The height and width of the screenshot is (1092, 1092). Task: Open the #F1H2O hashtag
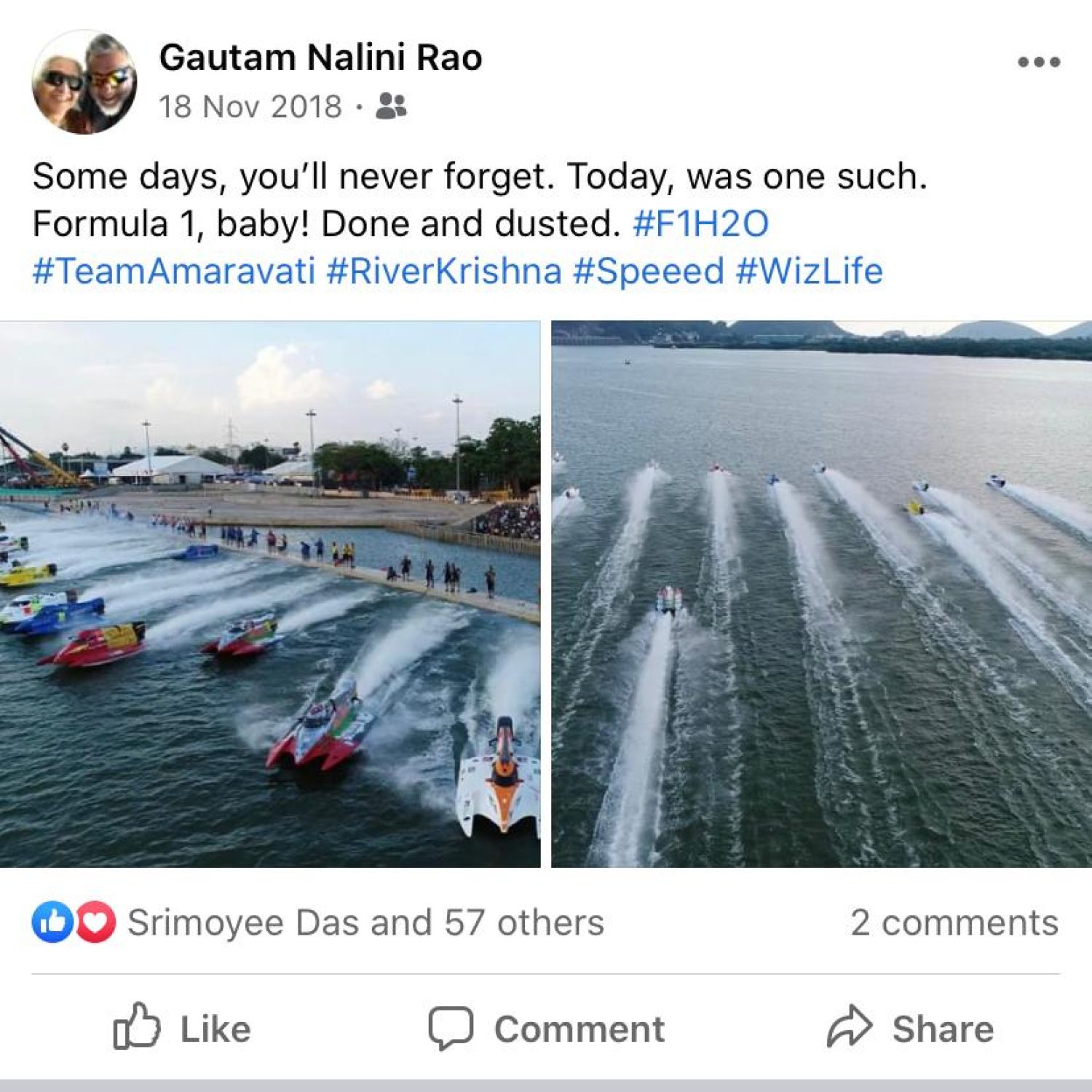point(700,223)
